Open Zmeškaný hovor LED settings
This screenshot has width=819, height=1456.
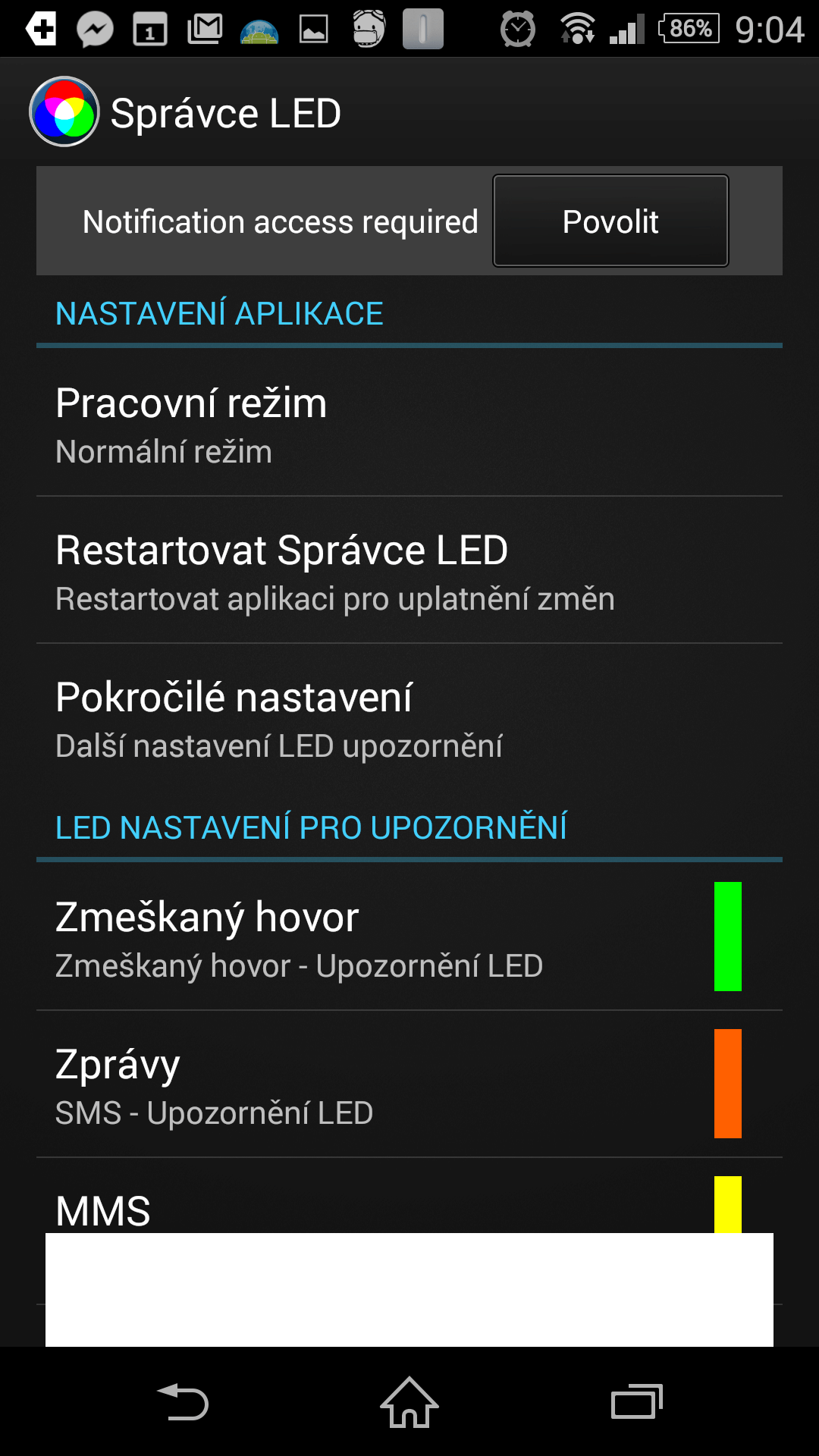tap(409, 937)
